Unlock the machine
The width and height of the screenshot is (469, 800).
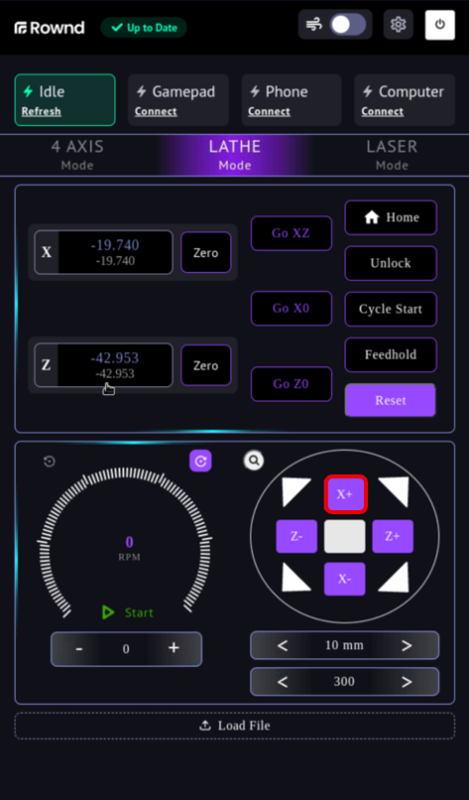click(390, 263)
